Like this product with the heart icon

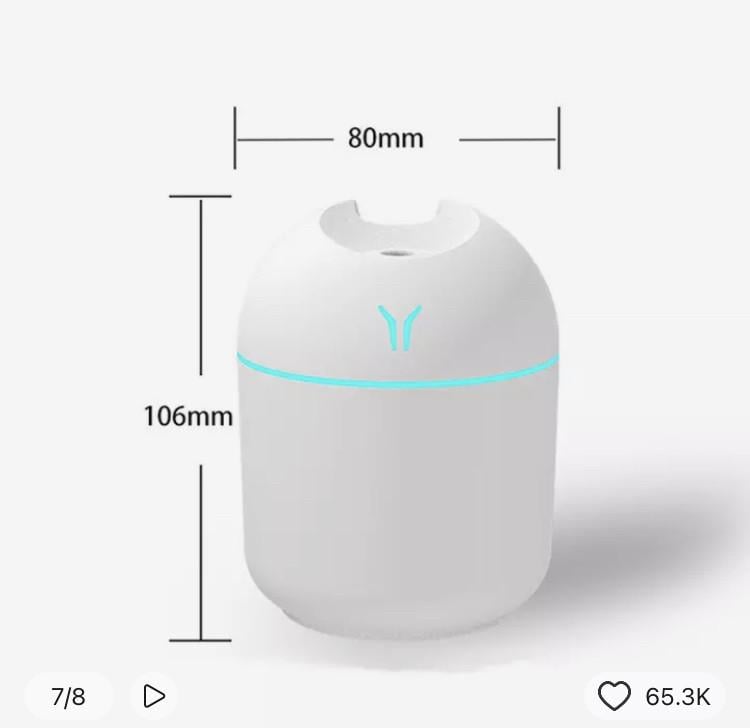pyautogui.click(x=615, y=696)
